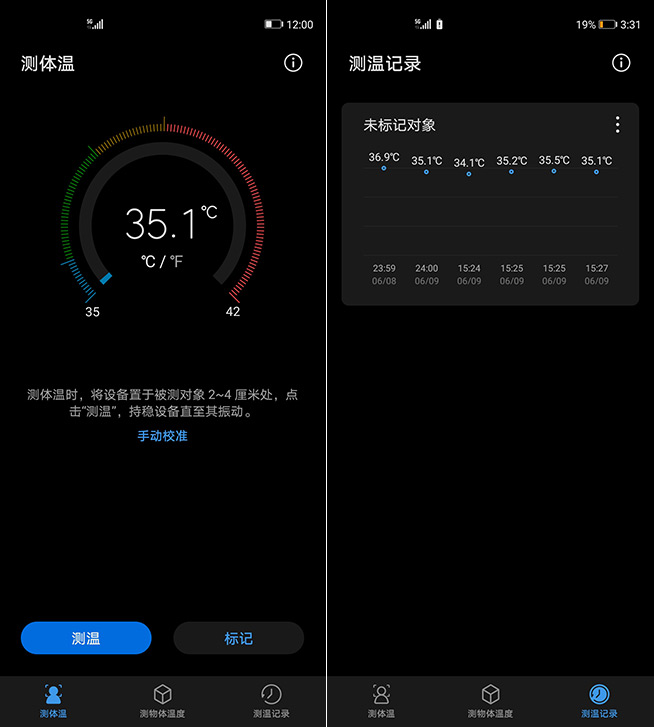Open info icon on the 测温记录 screen
654x727 pixels.
coord(621,63)
